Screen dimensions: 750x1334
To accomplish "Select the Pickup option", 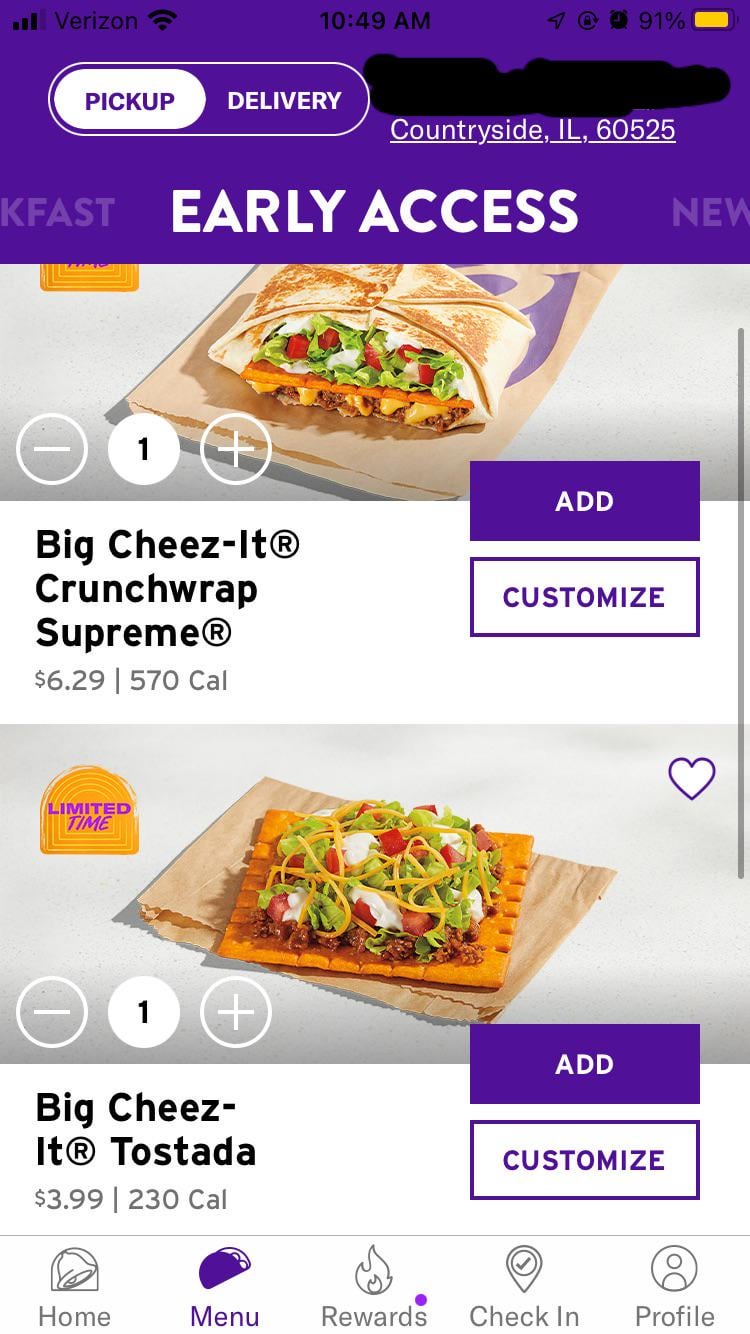I will [x=129, y=100].
